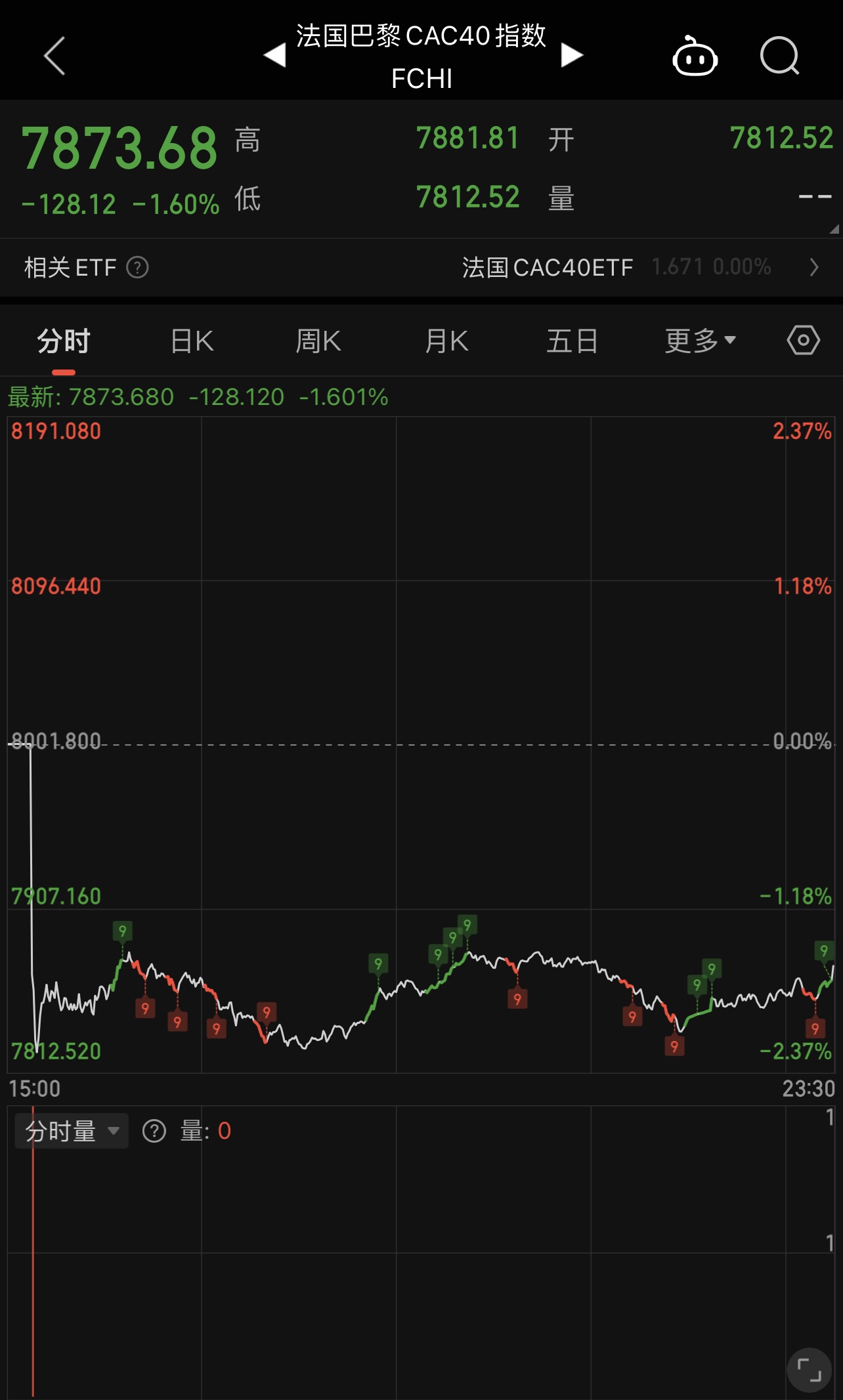Tap the help icon beside 相关ETF

138,267
